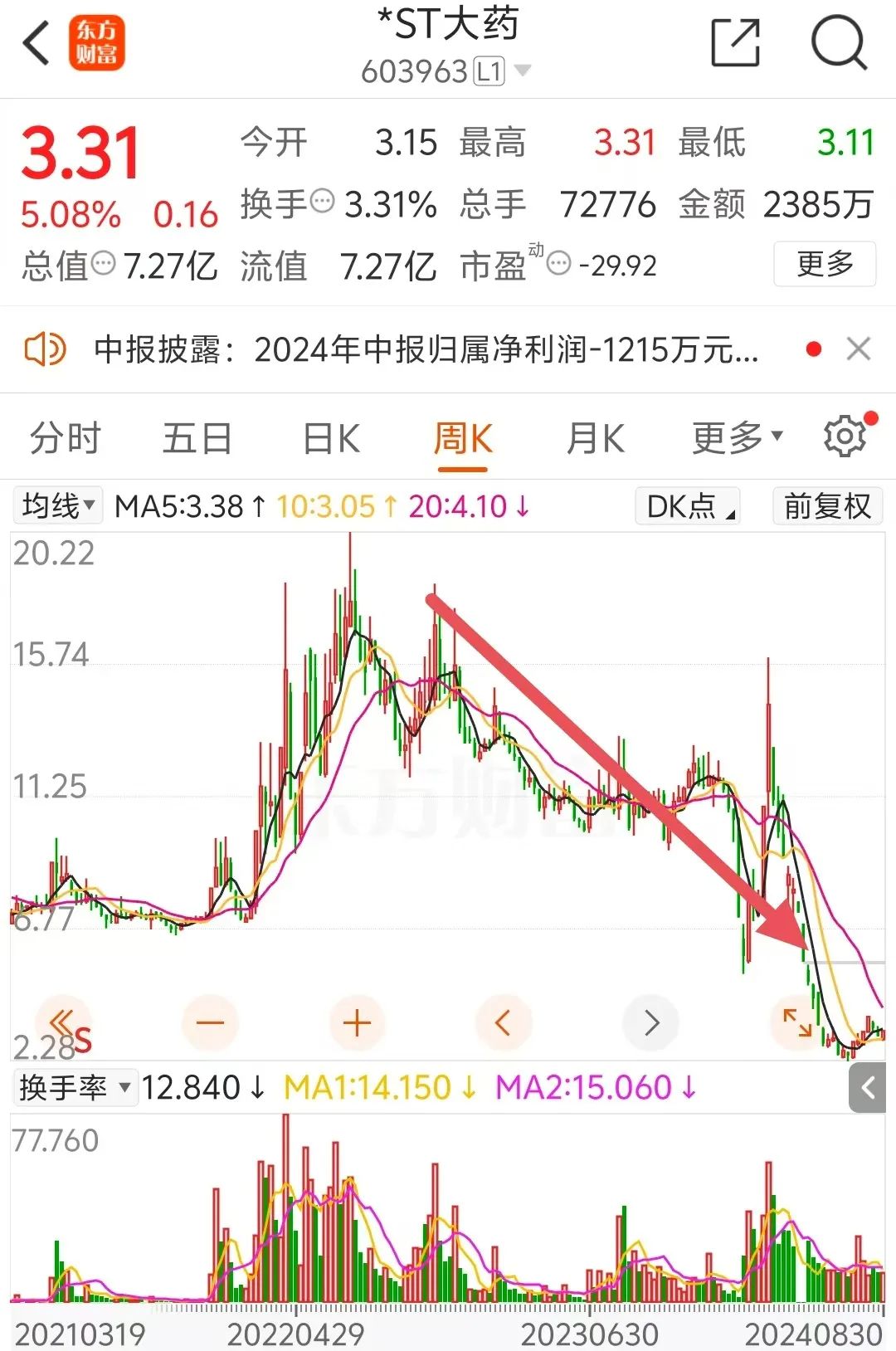Open the 换手率 indicator dropdown
The image size is (896, 1351).
click(73, 1086)
